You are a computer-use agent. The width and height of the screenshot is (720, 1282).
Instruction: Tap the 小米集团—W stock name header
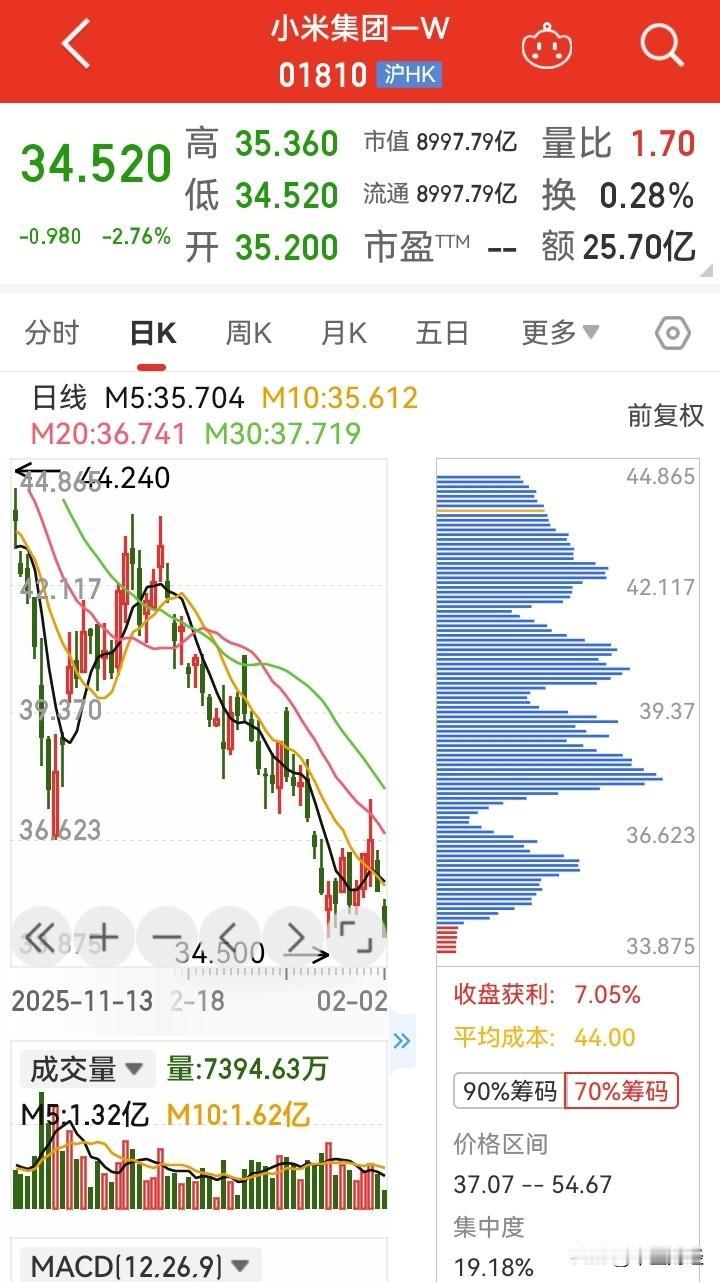360,30
